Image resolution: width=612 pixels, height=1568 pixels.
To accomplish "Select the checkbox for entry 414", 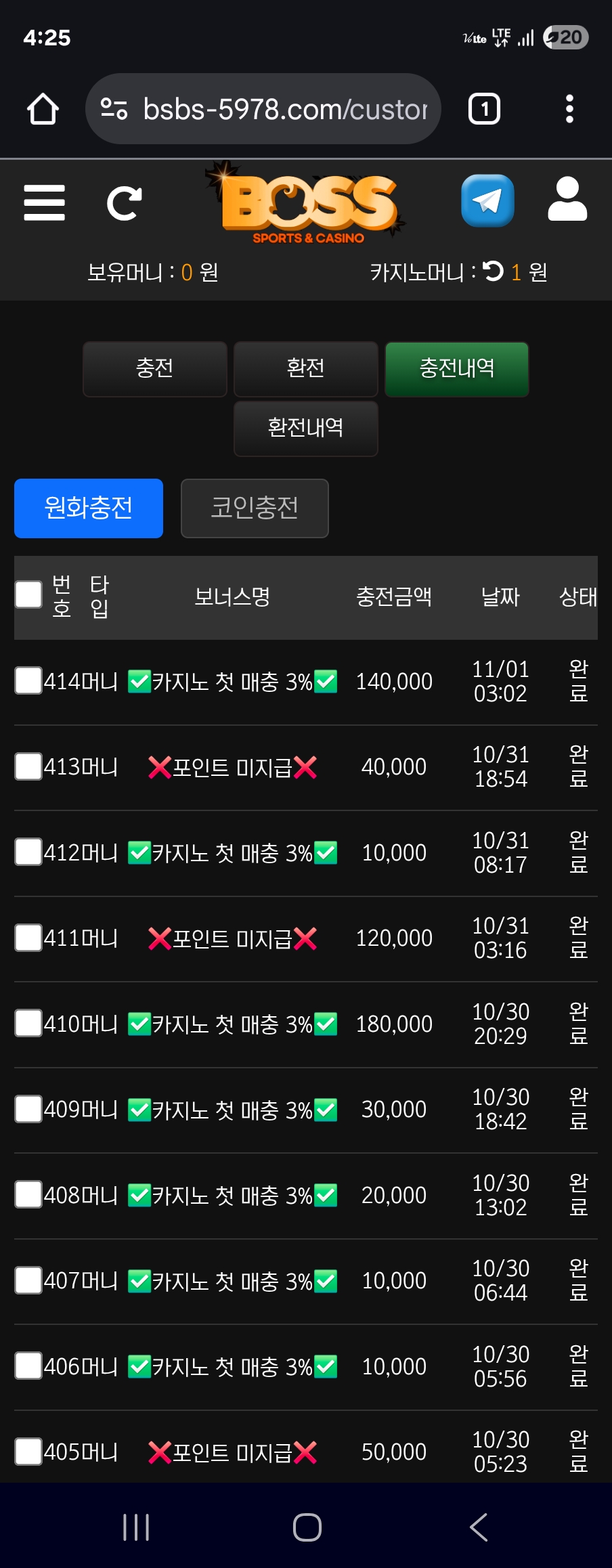I will click(x=28, y=680).
